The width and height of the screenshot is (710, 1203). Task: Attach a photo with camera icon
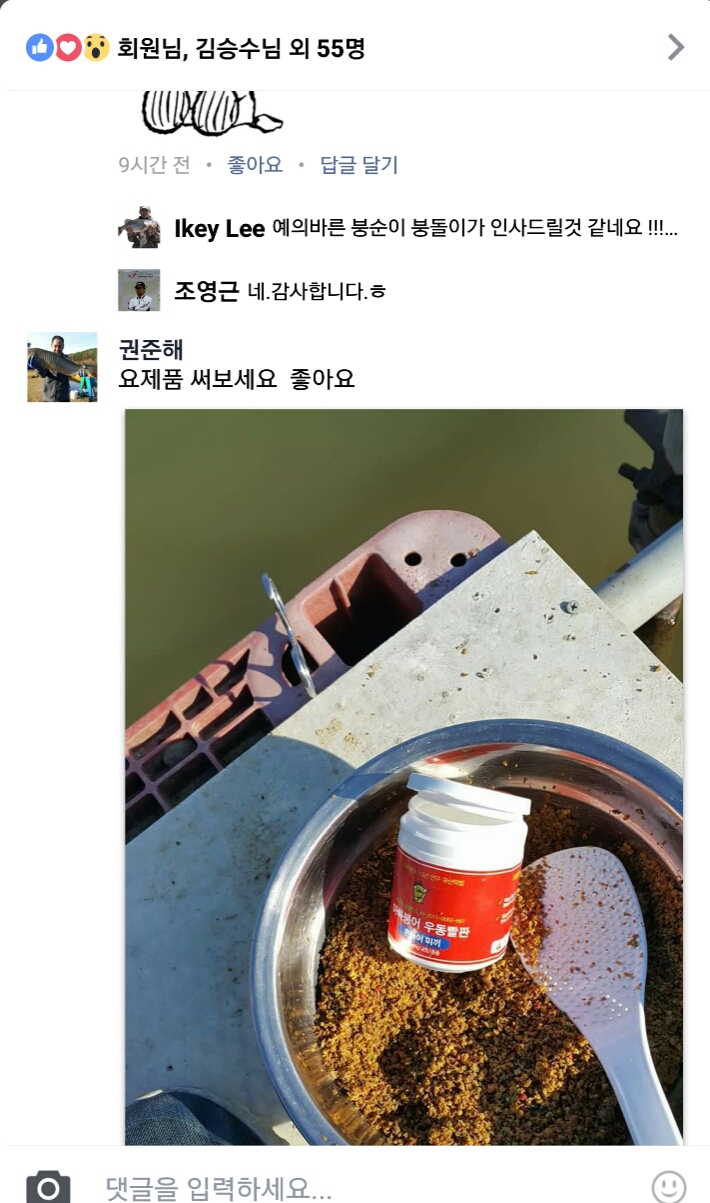click(48, 1187)
